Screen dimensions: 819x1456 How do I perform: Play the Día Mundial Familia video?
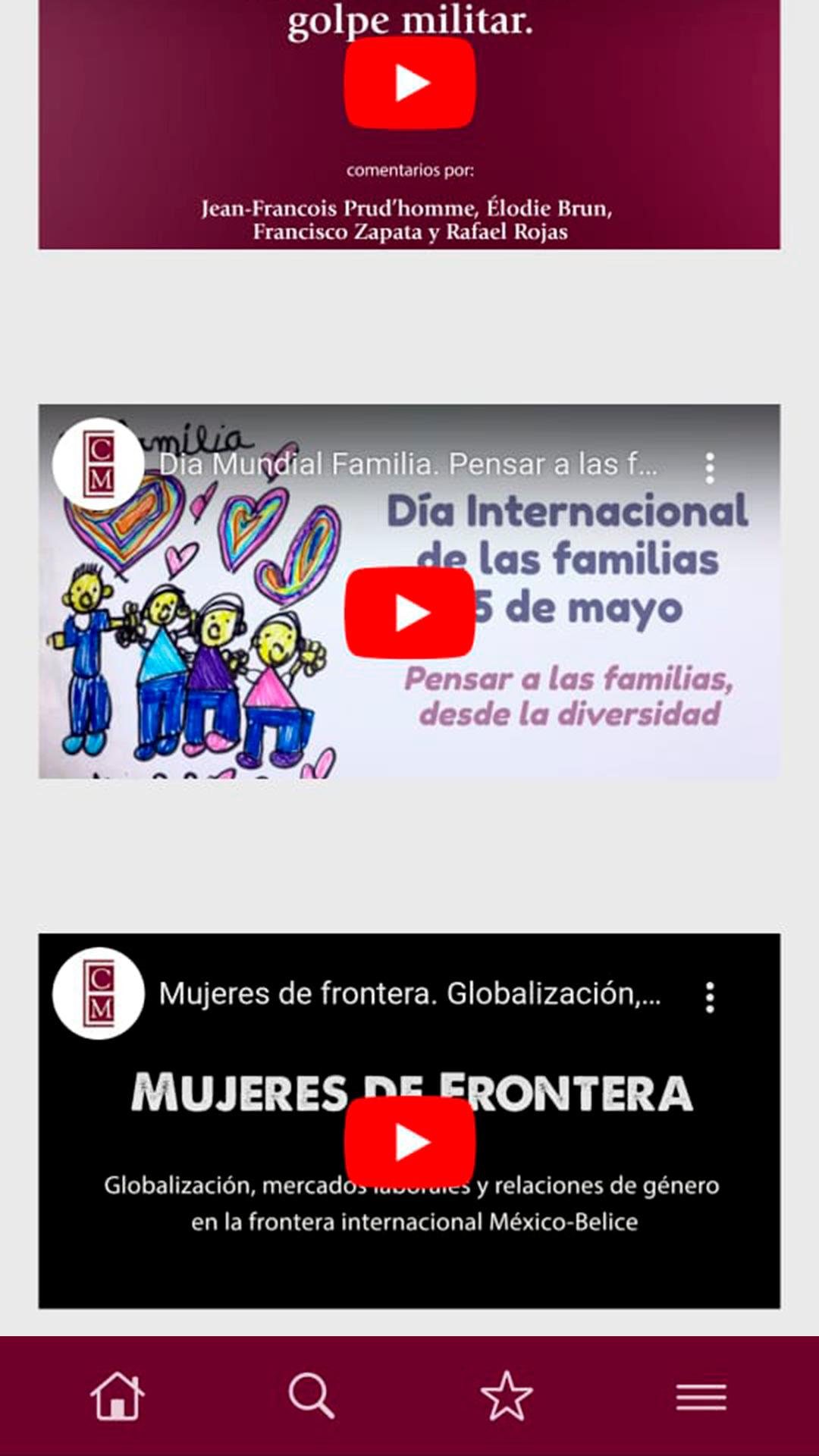pos(410,613)
